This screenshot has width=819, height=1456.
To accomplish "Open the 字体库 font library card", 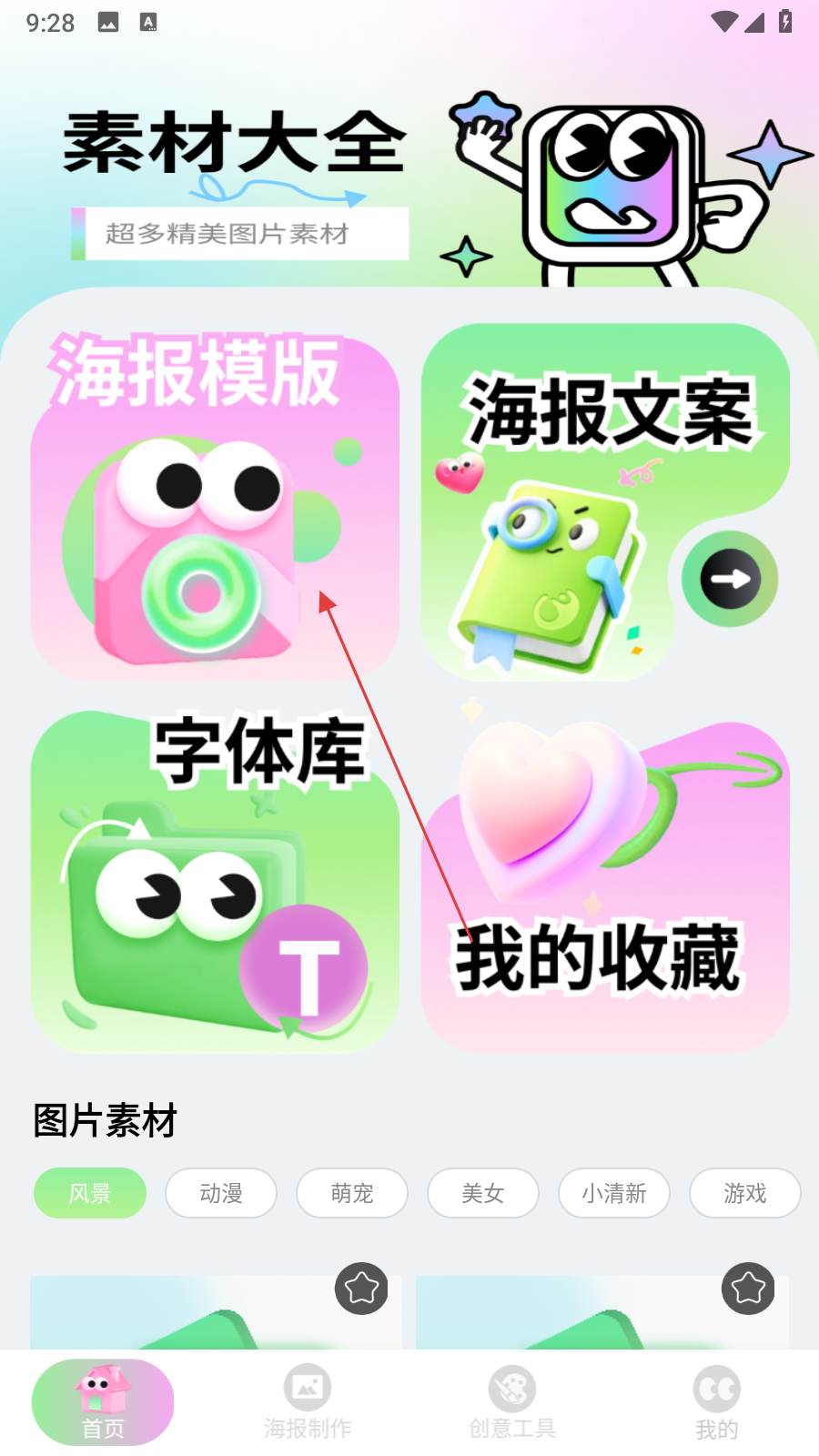I will [x=215, y=883].
